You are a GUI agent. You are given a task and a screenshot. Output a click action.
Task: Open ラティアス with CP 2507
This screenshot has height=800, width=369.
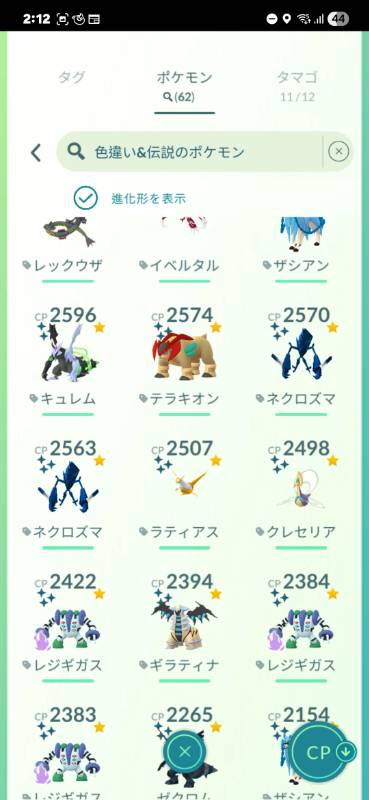(x=184, y=493)
